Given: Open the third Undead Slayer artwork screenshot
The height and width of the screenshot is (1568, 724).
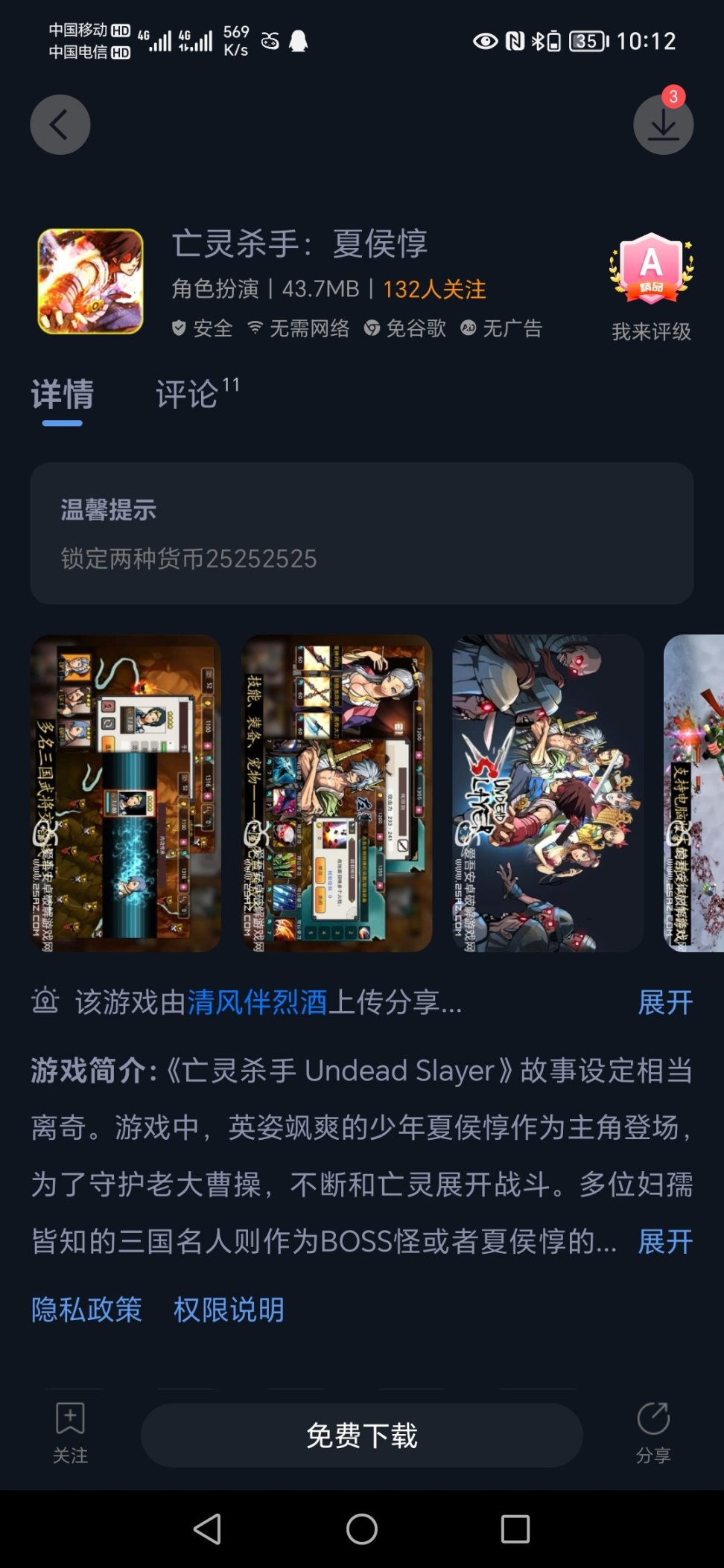Looking at the screenshot, I should coord(547,793).
